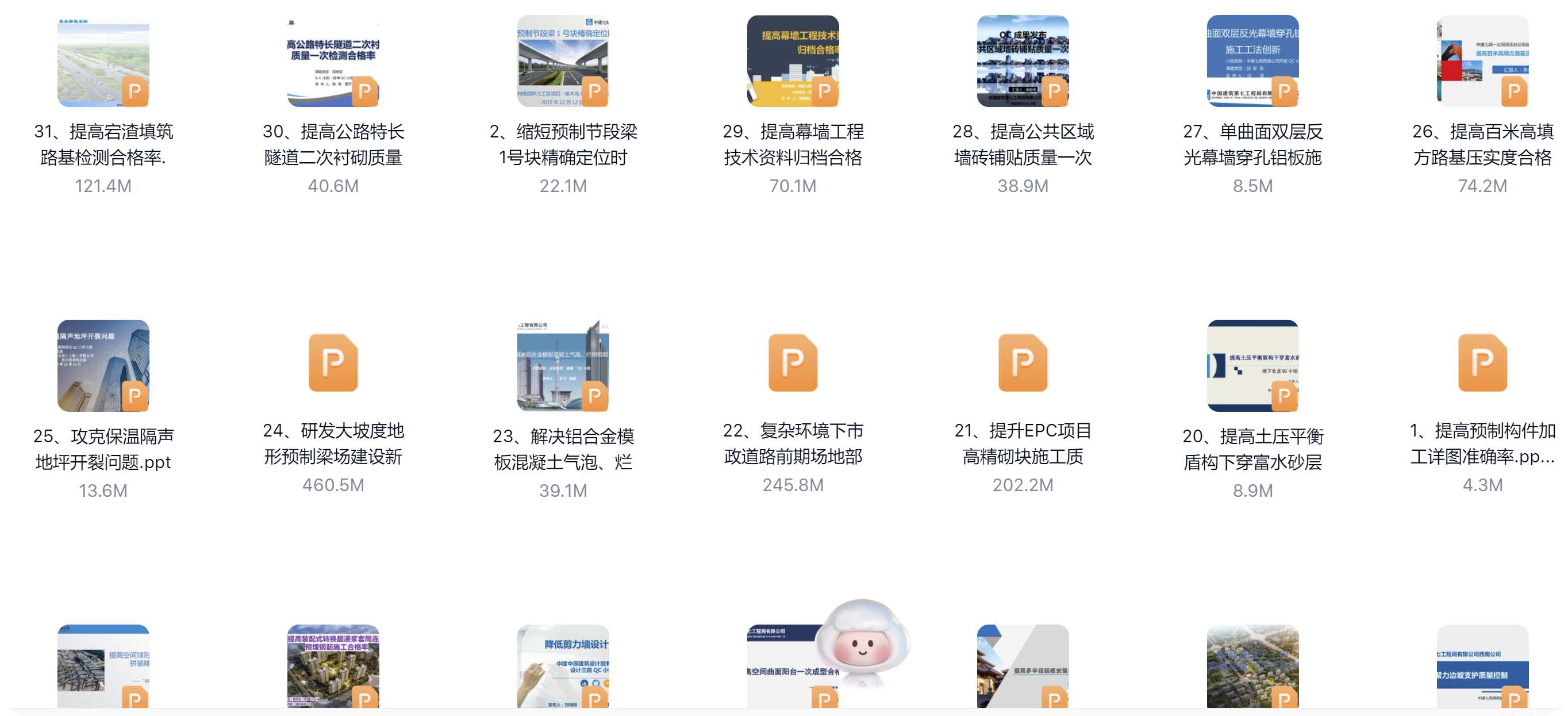Open file 30、提高公路特长隧道二次衬砌质量
The image size is (1568, 716).
coord(333,61)
